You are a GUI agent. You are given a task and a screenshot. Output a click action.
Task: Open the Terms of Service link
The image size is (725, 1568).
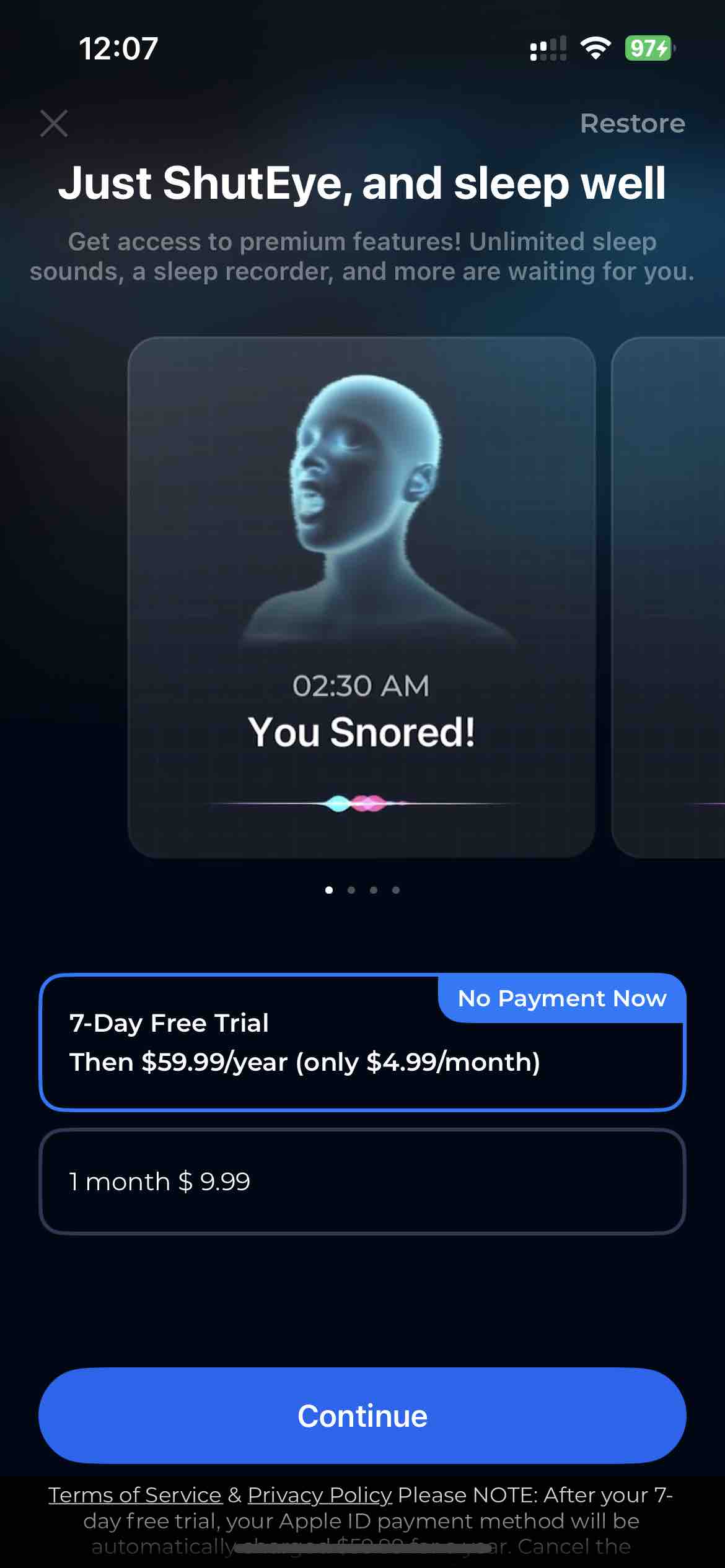[x=135, y=1495]
